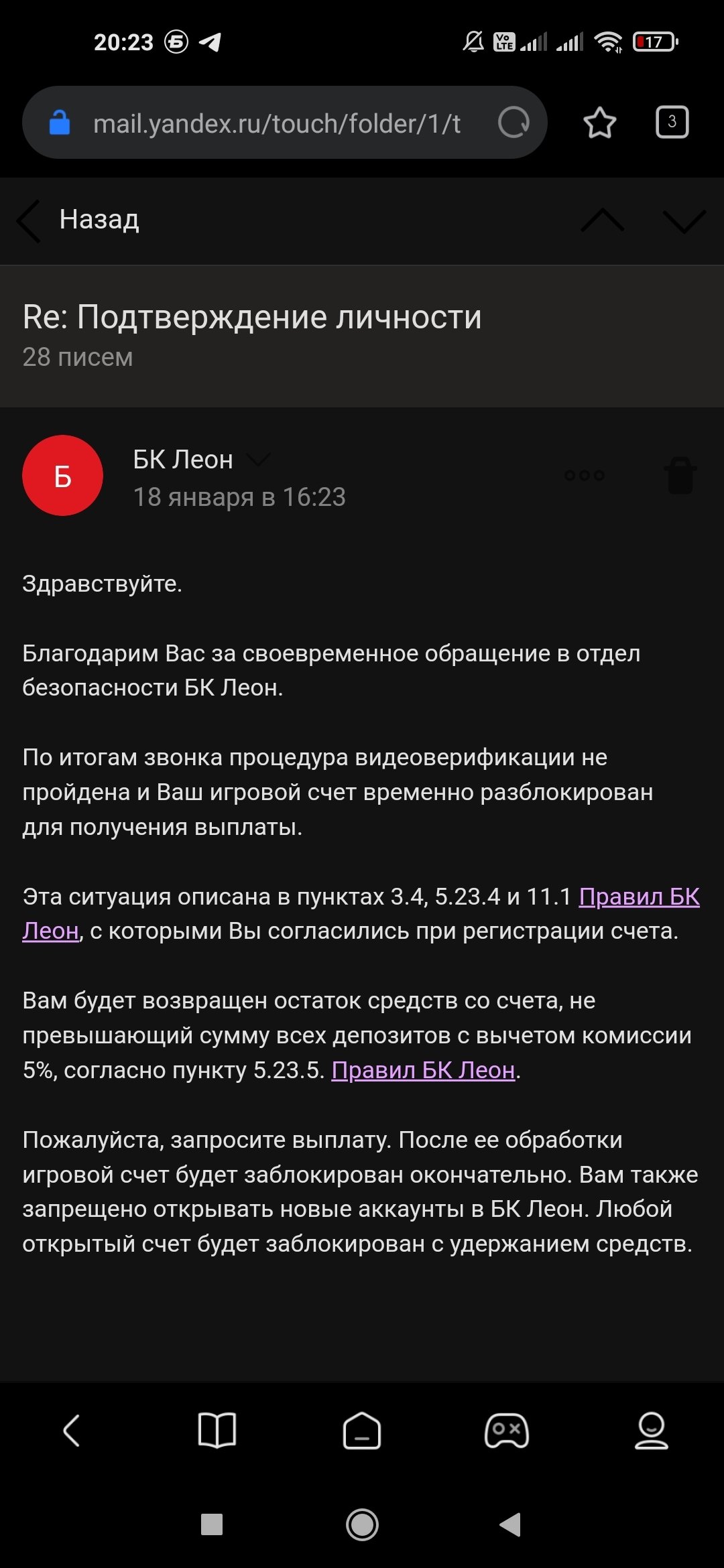This screenshot has width=724, height=1568.
Task: Tap the browser address bar
Action: tap(276, 123)
